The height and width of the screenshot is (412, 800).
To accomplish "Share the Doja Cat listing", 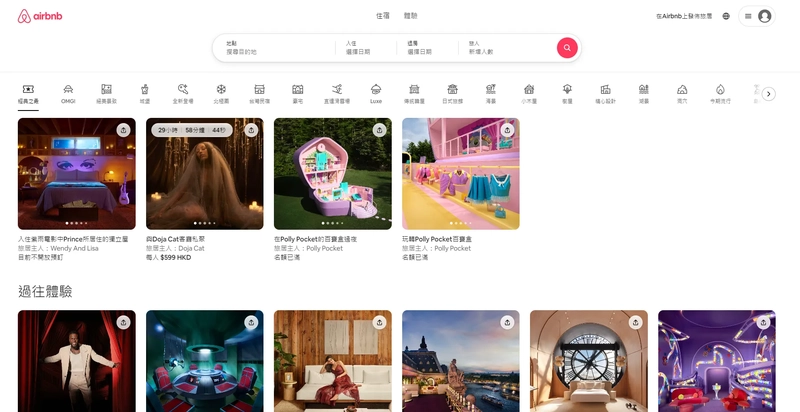I will coord(251,130).
